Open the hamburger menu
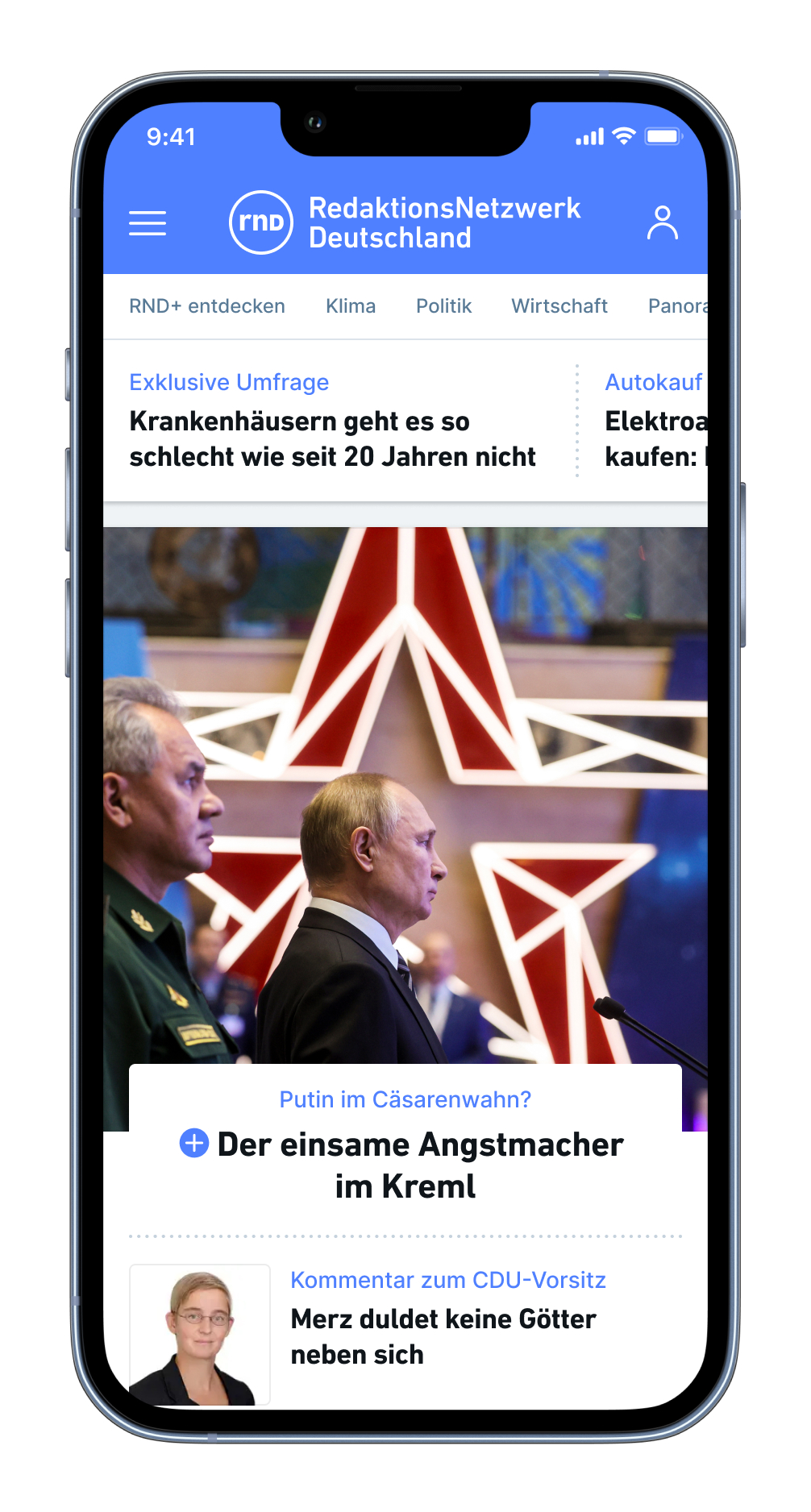The image size is (811, 1512). click(x=148, y=223)
